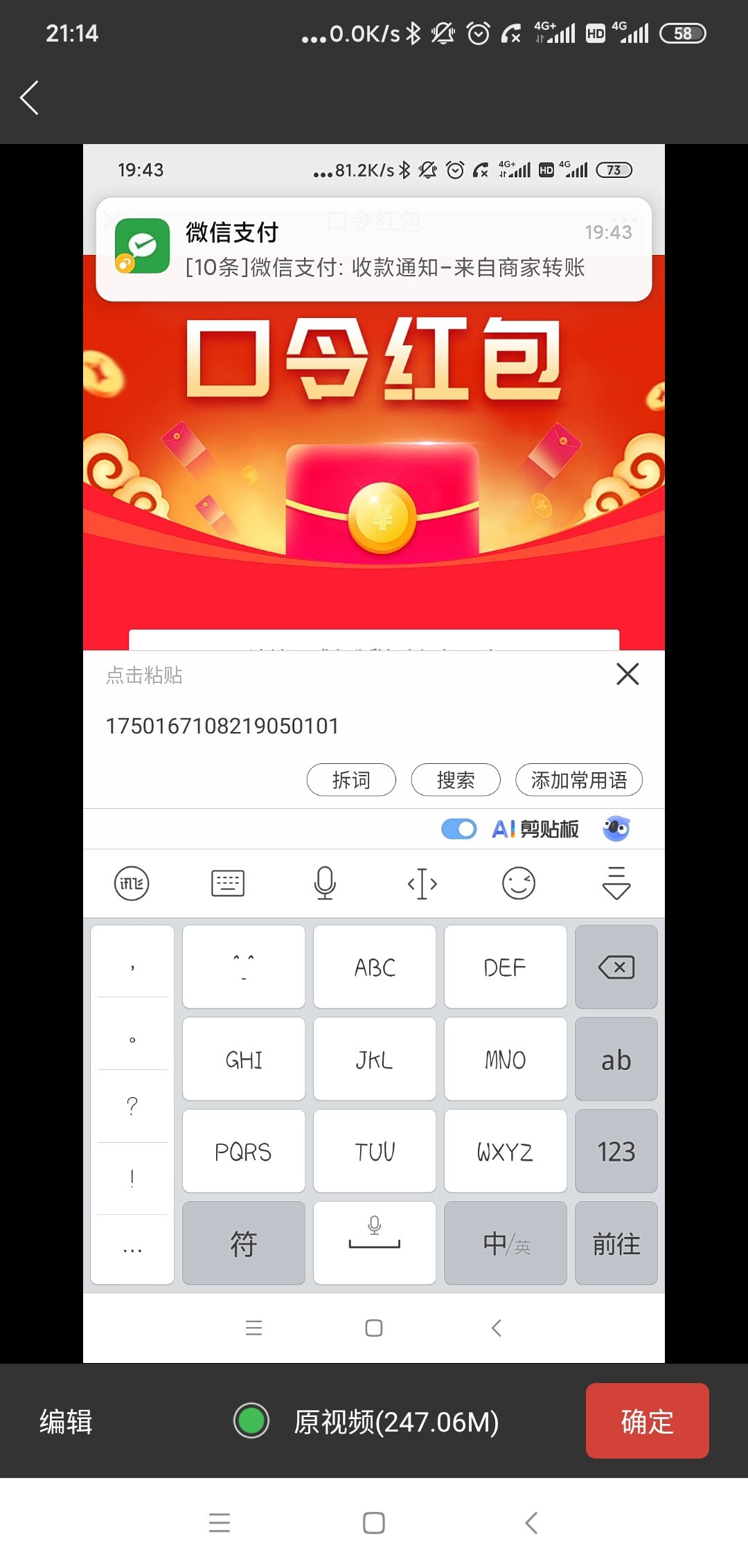Open recent apps from the navigation bar

click(x=220, y=1522)
